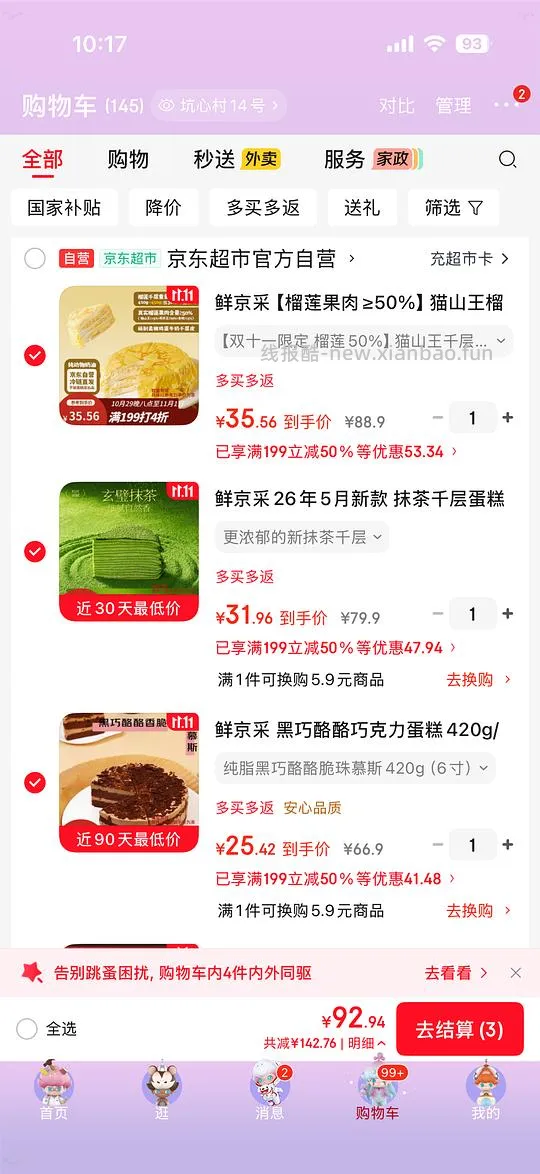
Task: Tap 管理 to manage the cart
Action: (453, 106)
